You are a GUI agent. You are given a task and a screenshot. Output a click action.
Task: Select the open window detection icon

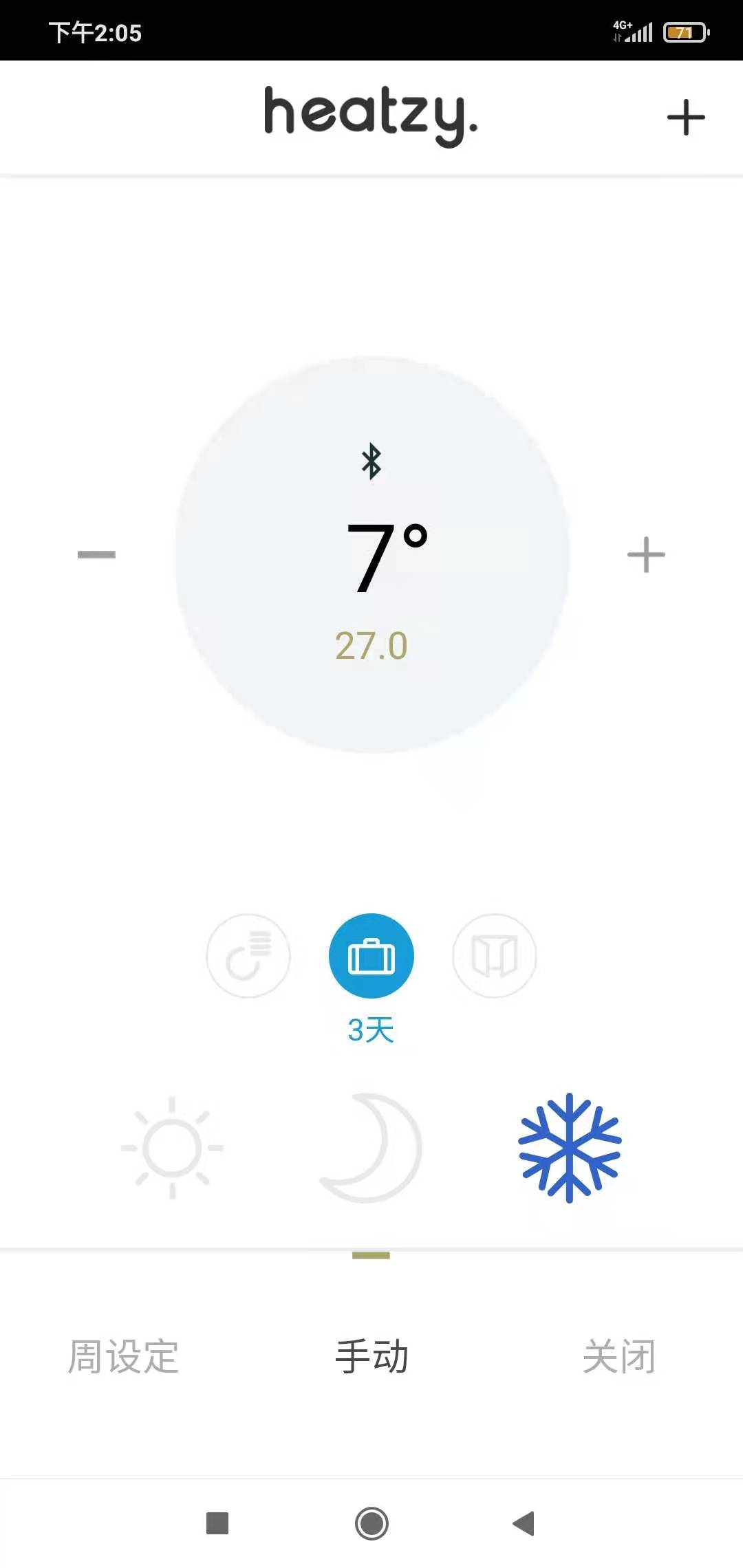494,956
